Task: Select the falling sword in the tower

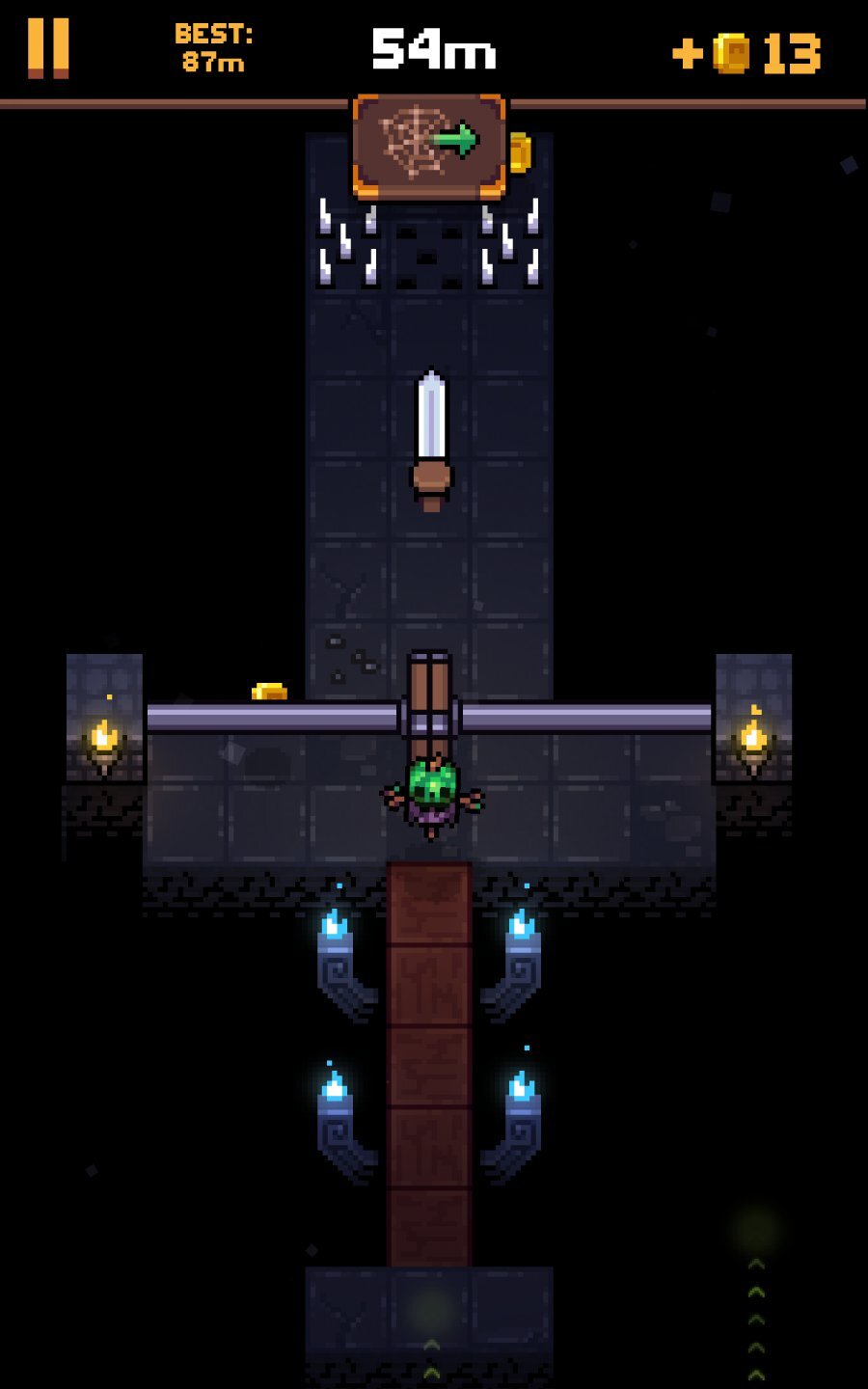Action: [x=431, y=434]
